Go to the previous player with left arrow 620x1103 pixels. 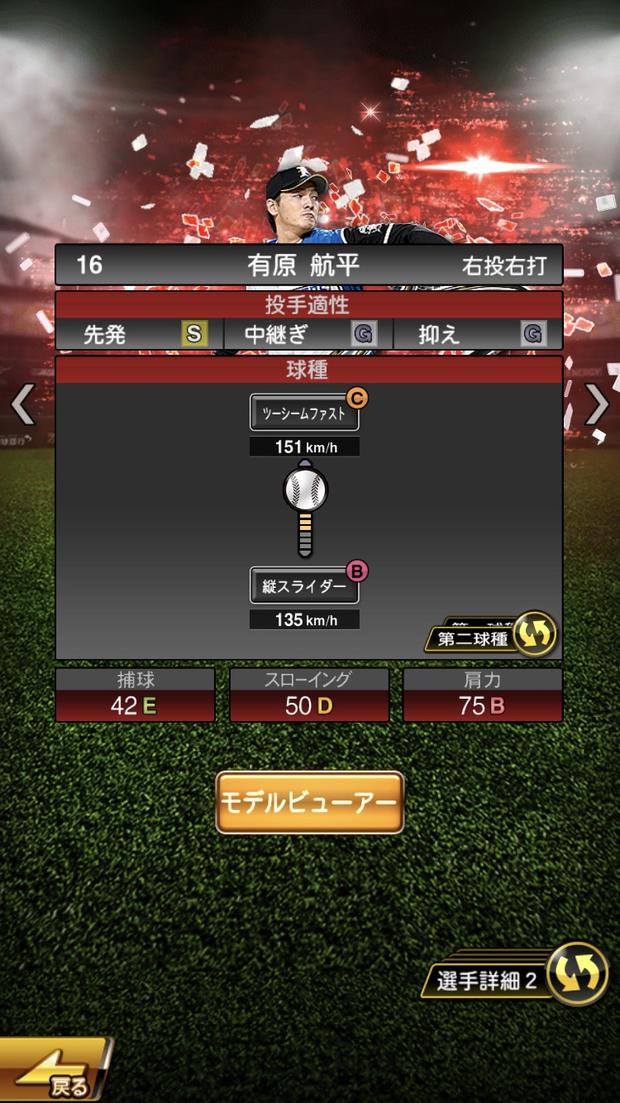(22, 405)
